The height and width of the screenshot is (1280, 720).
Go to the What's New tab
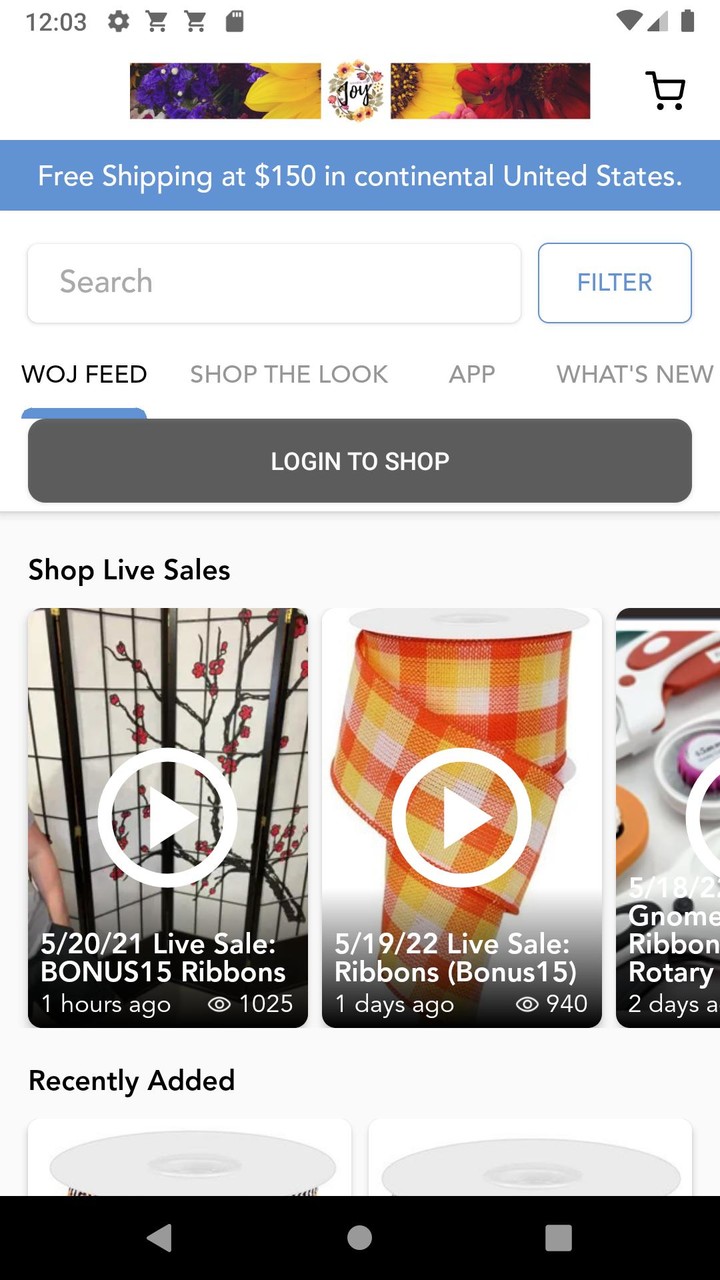pyautogui.click(x=634, y=374)
